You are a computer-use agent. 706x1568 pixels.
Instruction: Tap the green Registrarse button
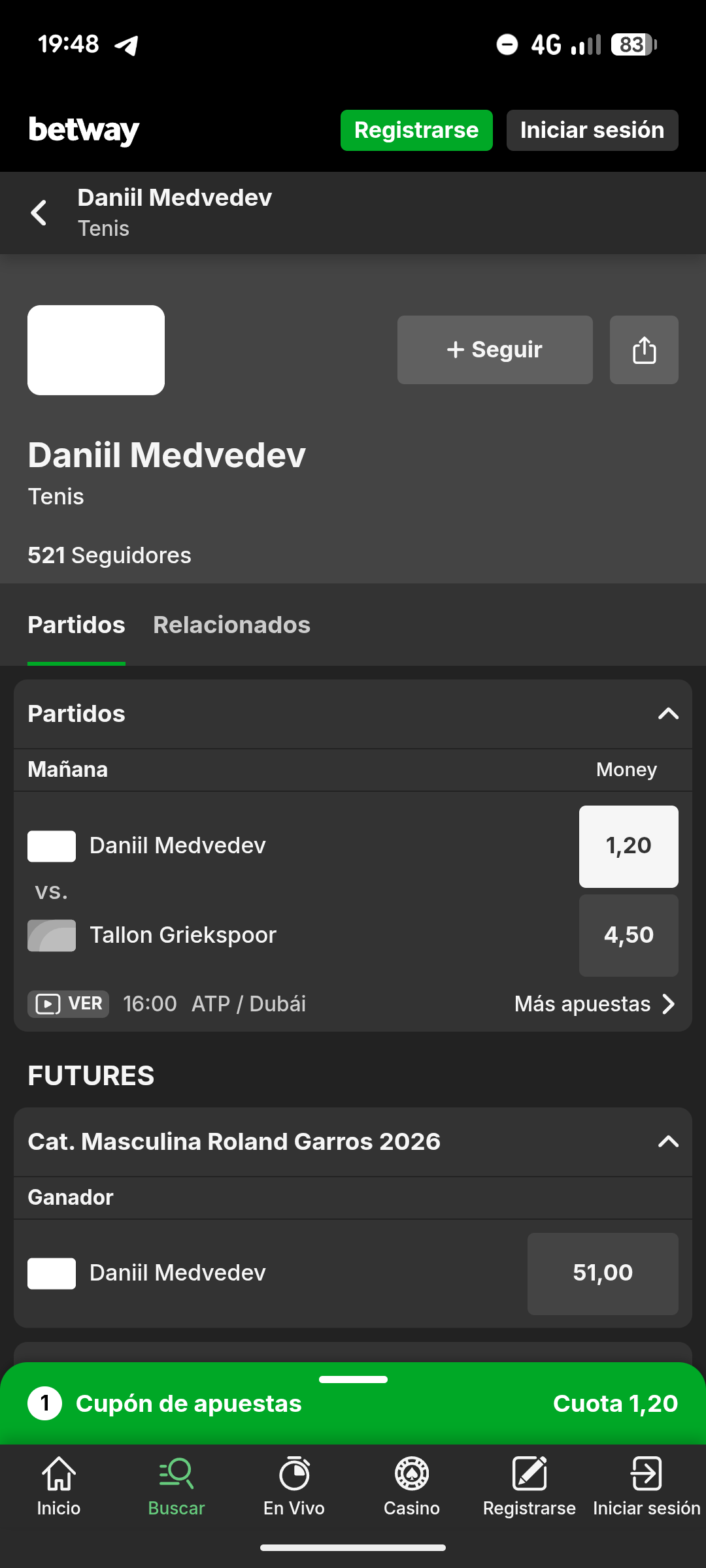coord(416,131)
